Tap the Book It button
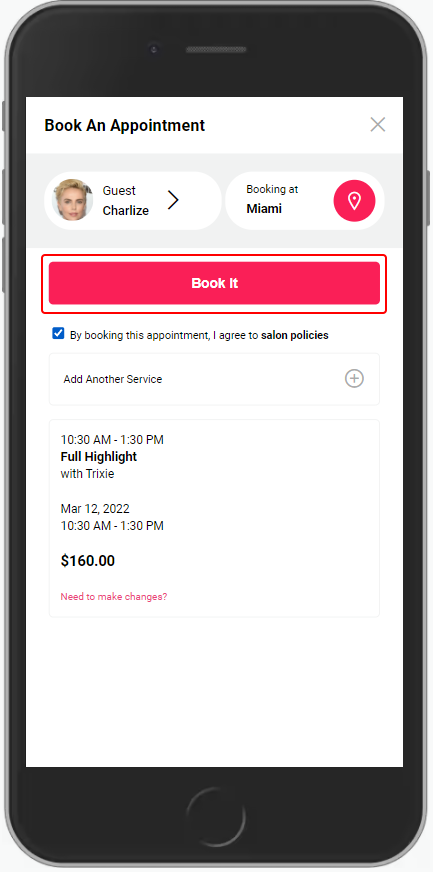 point(214,283)
